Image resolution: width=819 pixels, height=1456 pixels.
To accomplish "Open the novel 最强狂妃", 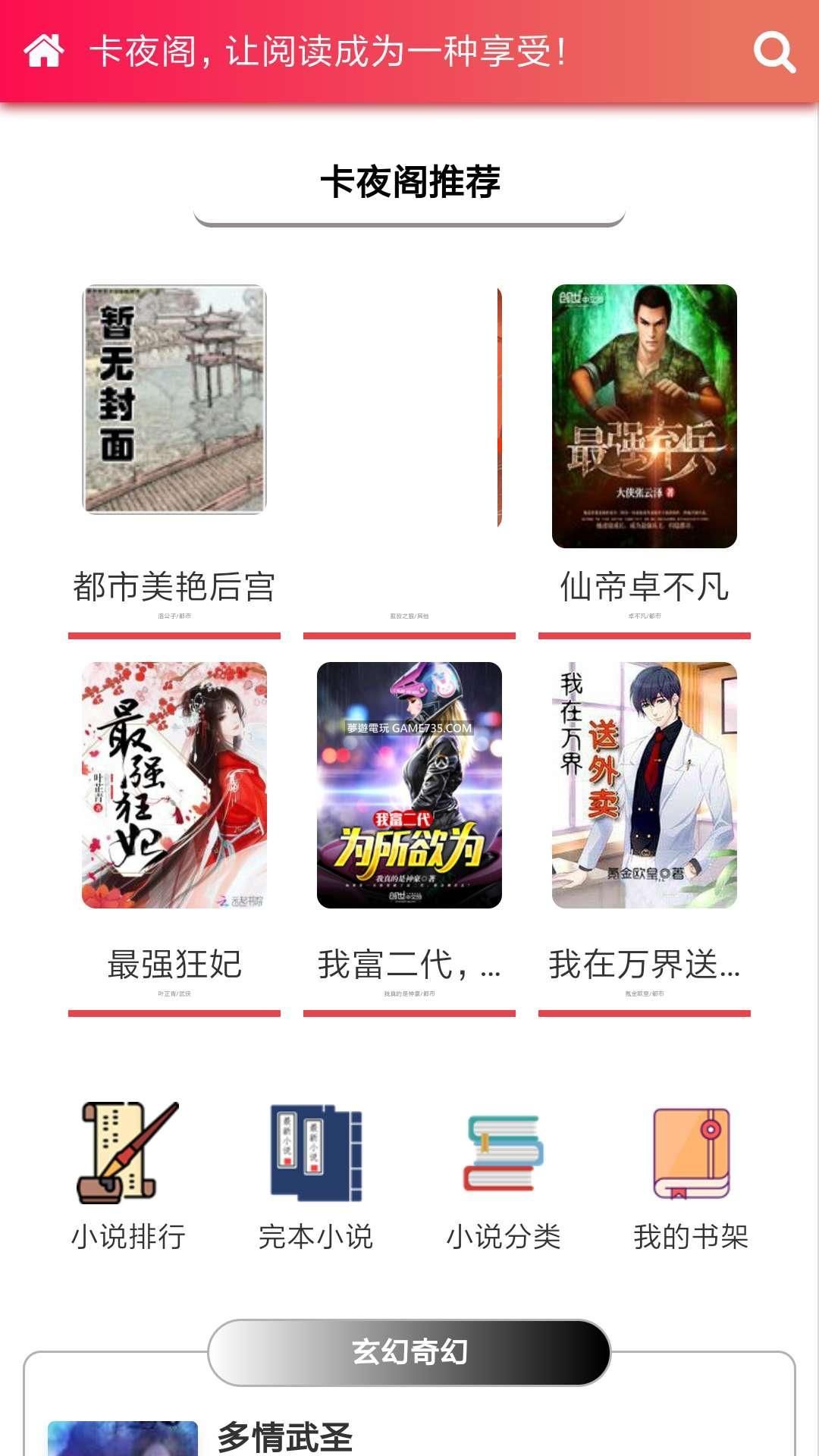I will click(x=174, y=785).
